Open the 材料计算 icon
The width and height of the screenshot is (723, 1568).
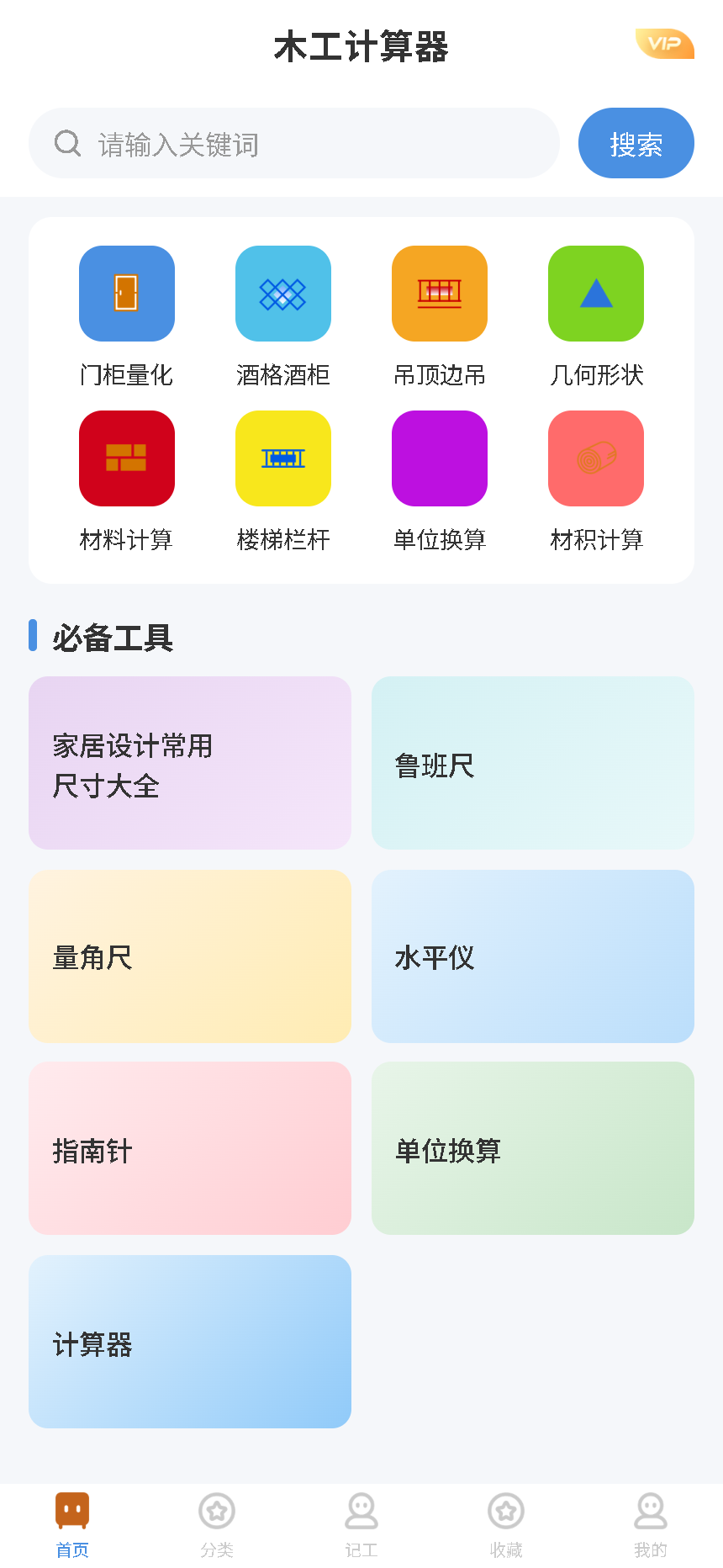pos(126,458)
